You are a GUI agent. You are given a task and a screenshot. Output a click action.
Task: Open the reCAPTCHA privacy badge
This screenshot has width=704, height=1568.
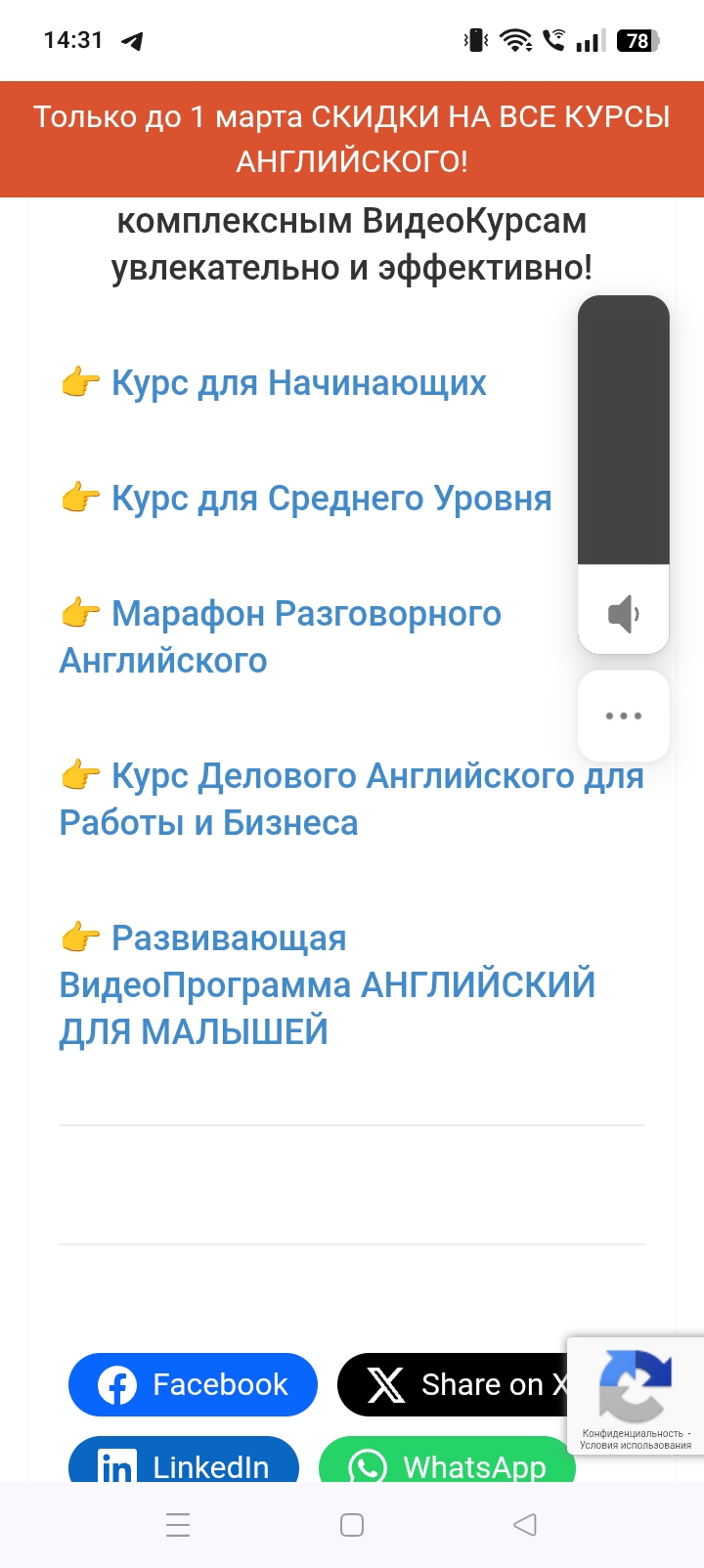coord(636,1394)
